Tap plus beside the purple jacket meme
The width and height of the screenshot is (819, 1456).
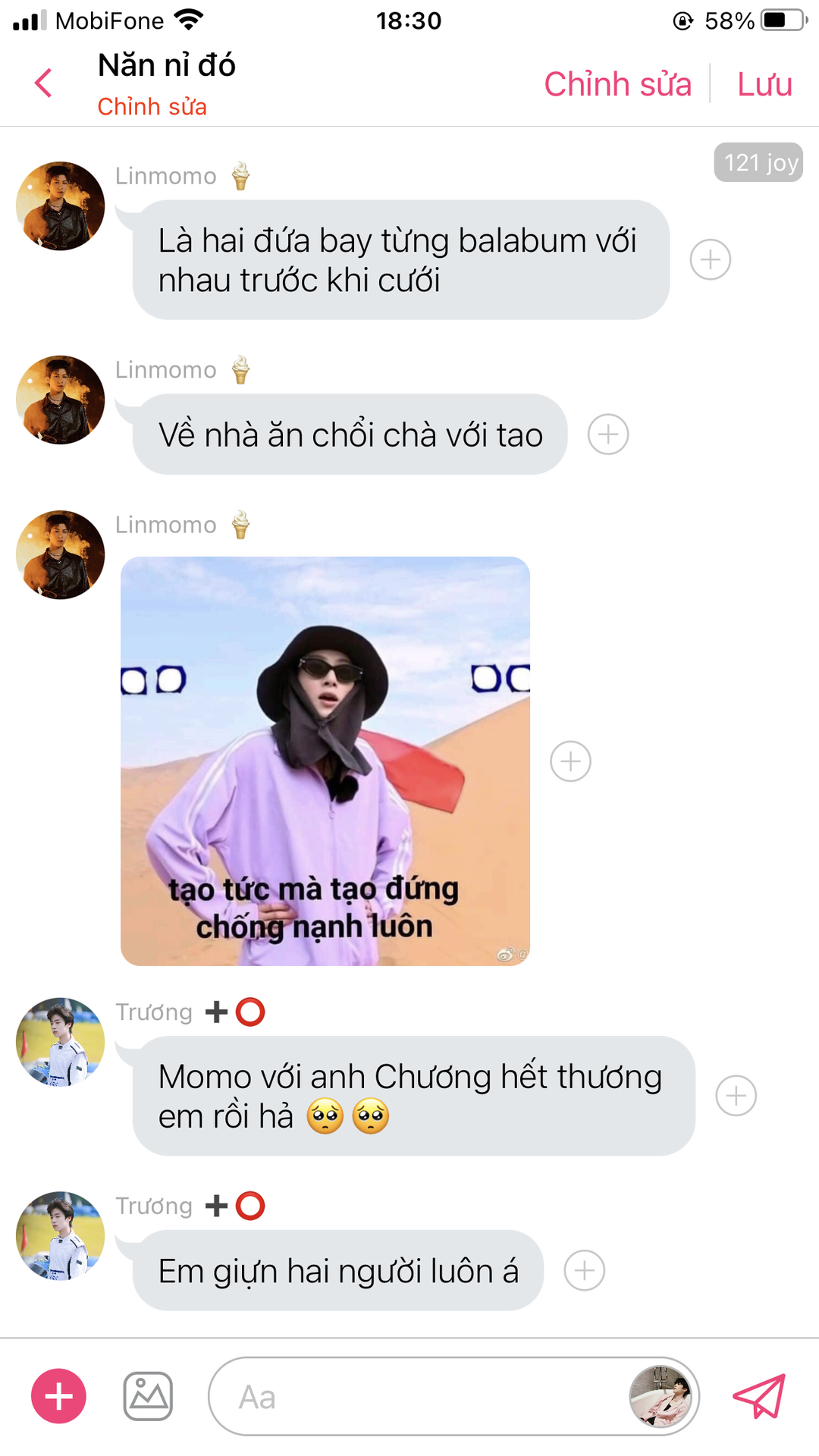click(x=570, y=761)
